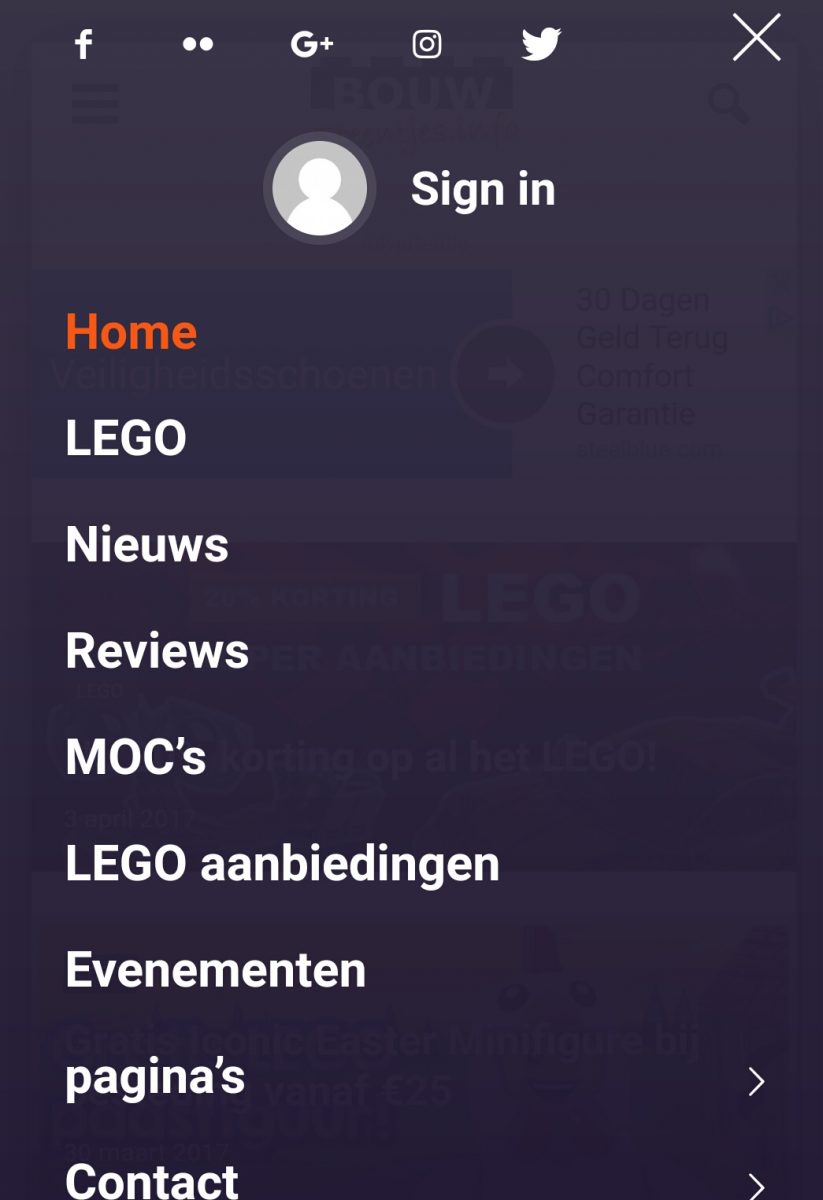Screen dimensions: 823x1200
Task: Tap Sign in
Action: tap(482, 189)
